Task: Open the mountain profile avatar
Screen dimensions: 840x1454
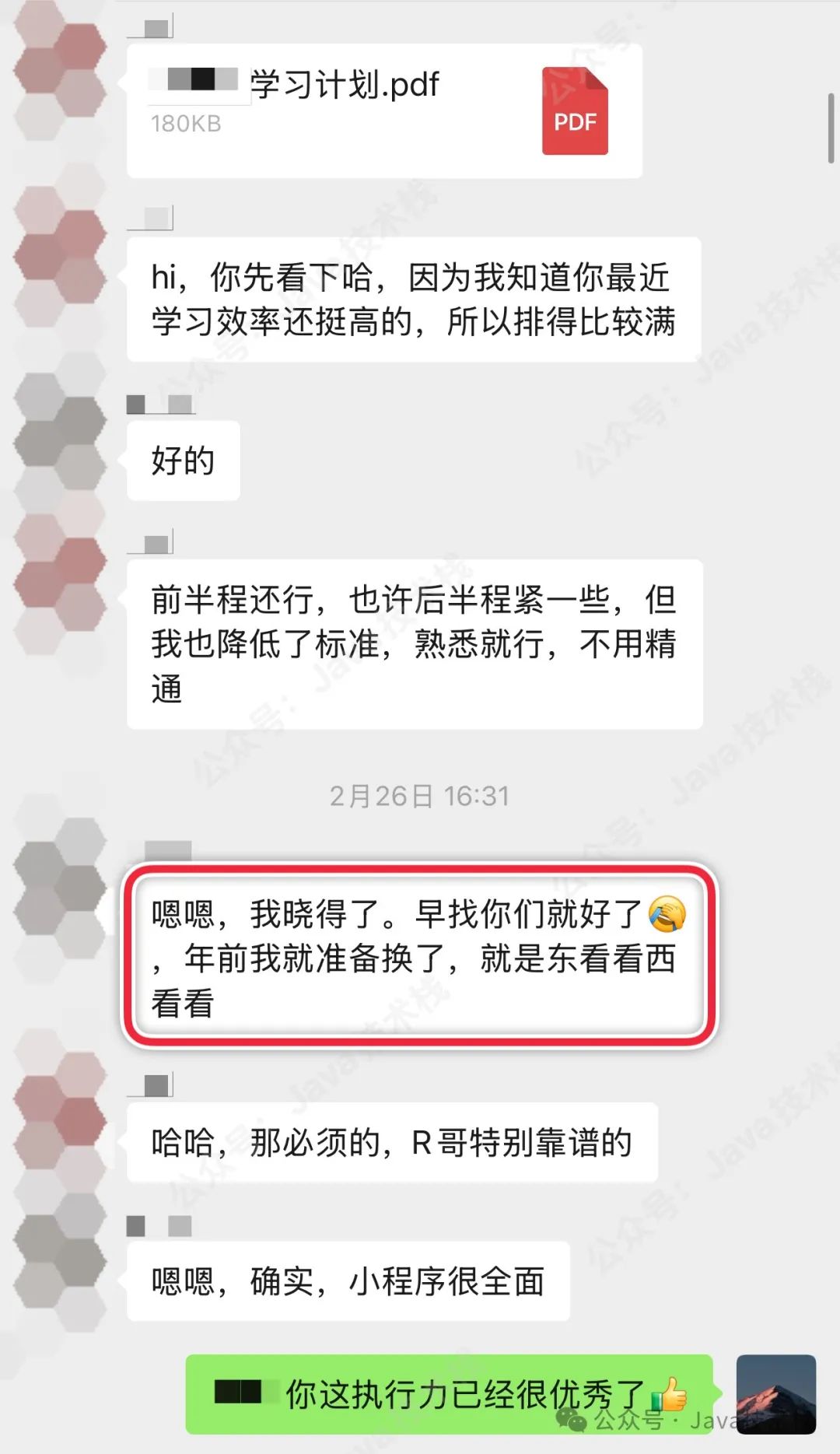Action: click(775, 1393)
